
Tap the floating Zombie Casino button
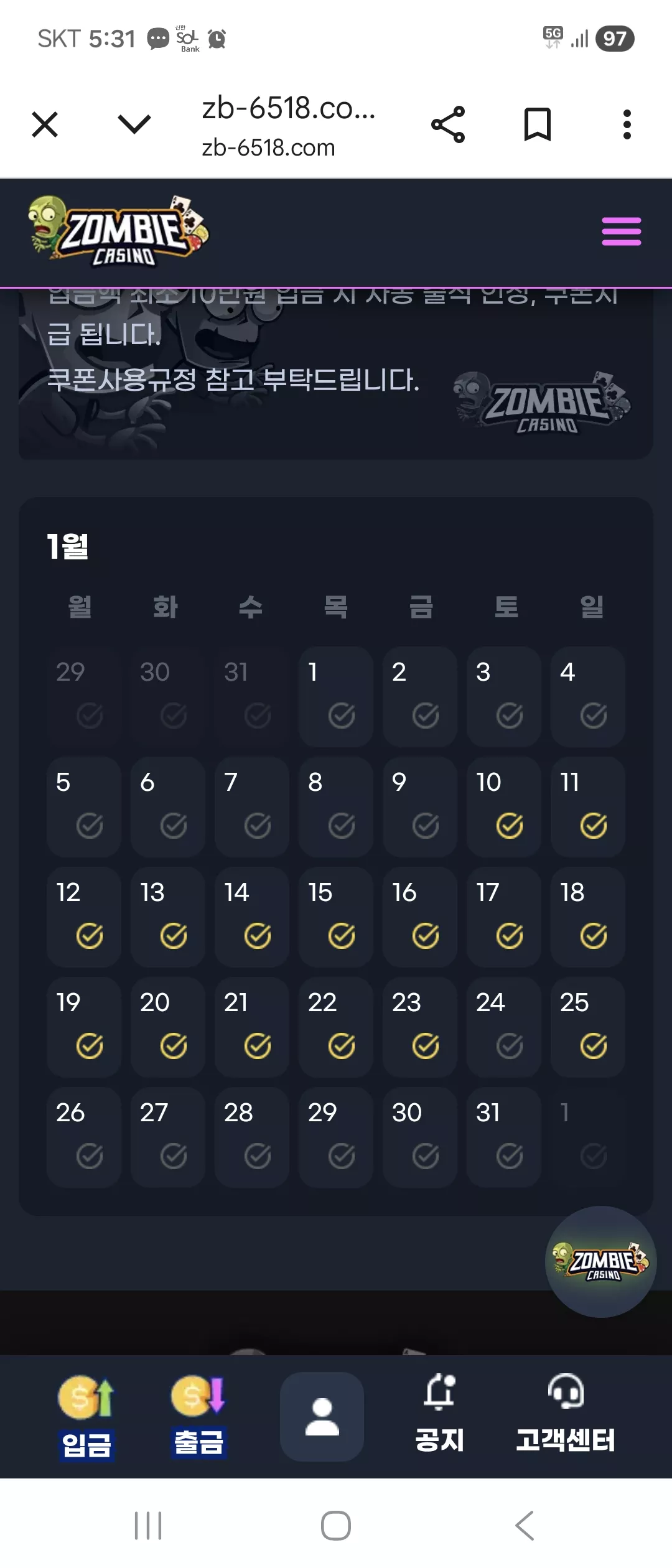[600, 1262]
